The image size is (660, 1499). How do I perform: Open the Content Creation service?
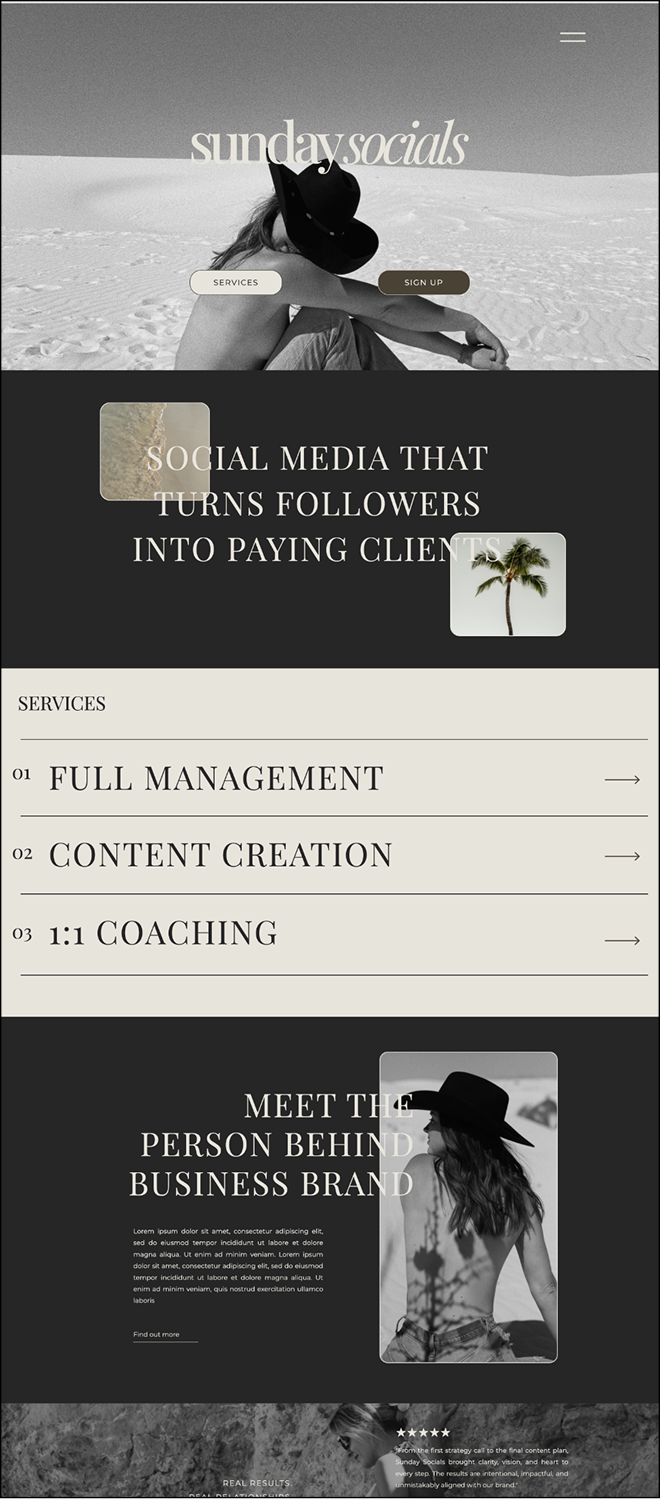220,855
